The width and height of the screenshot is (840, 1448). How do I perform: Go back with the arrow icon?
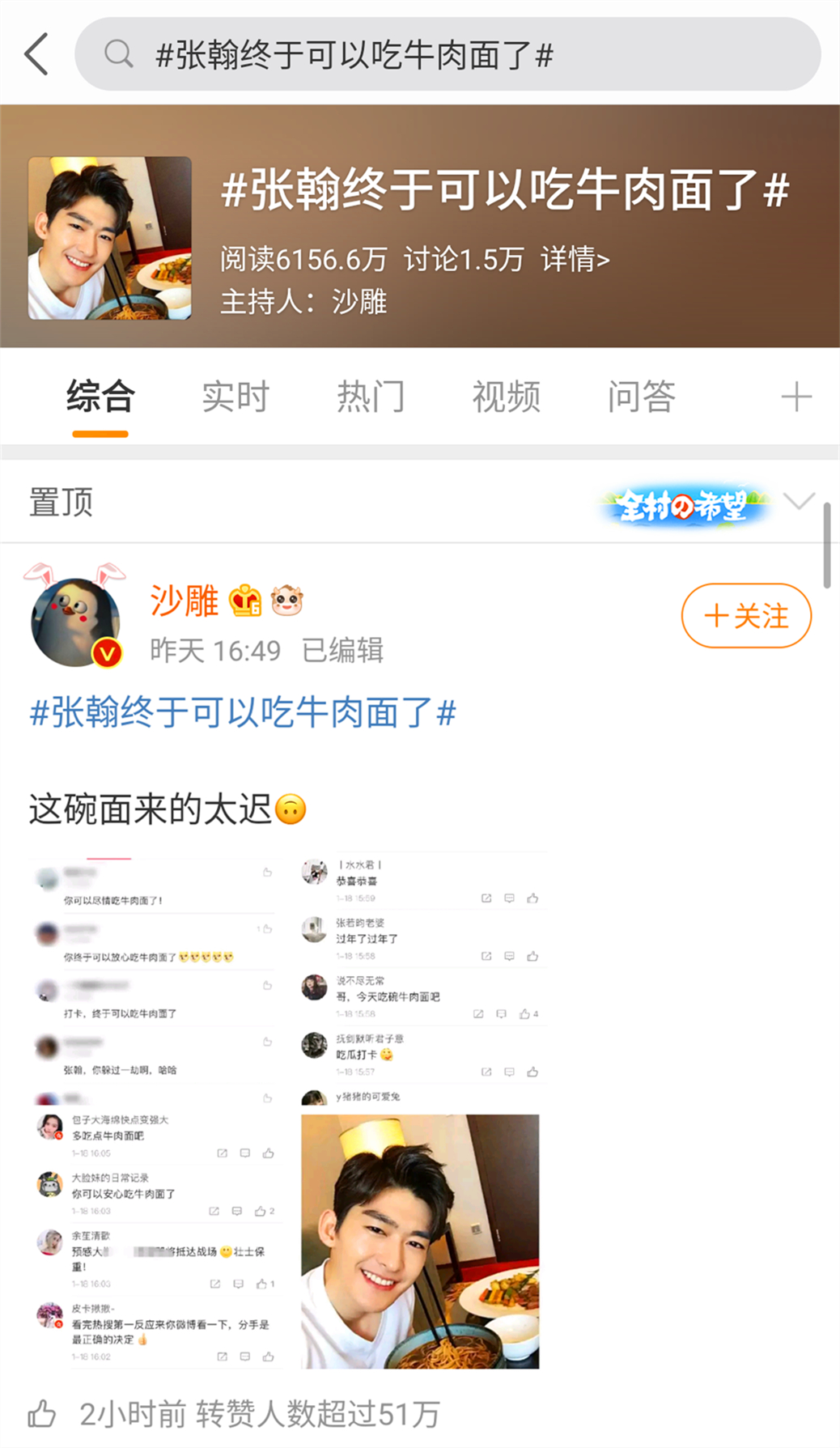pos(36,54)
